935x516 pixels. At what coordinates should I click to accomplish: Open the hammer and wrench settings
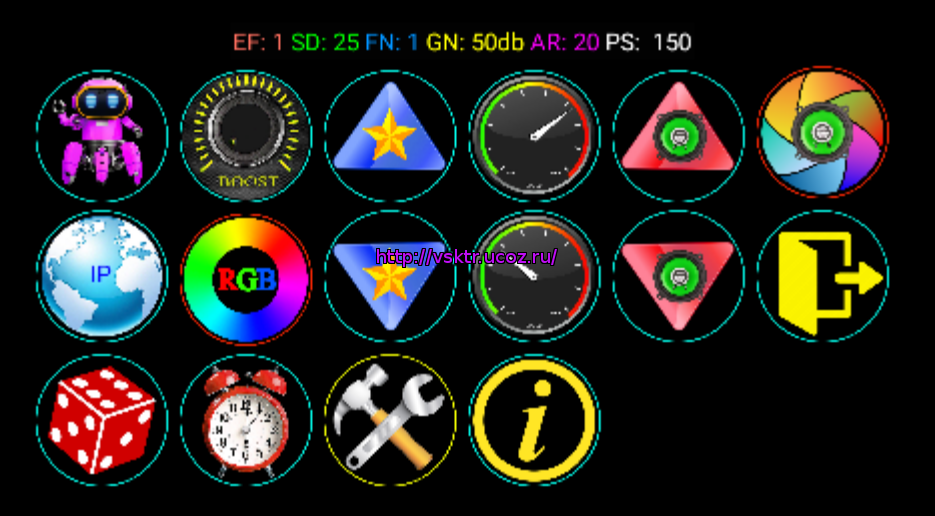[x=390, y=420]
